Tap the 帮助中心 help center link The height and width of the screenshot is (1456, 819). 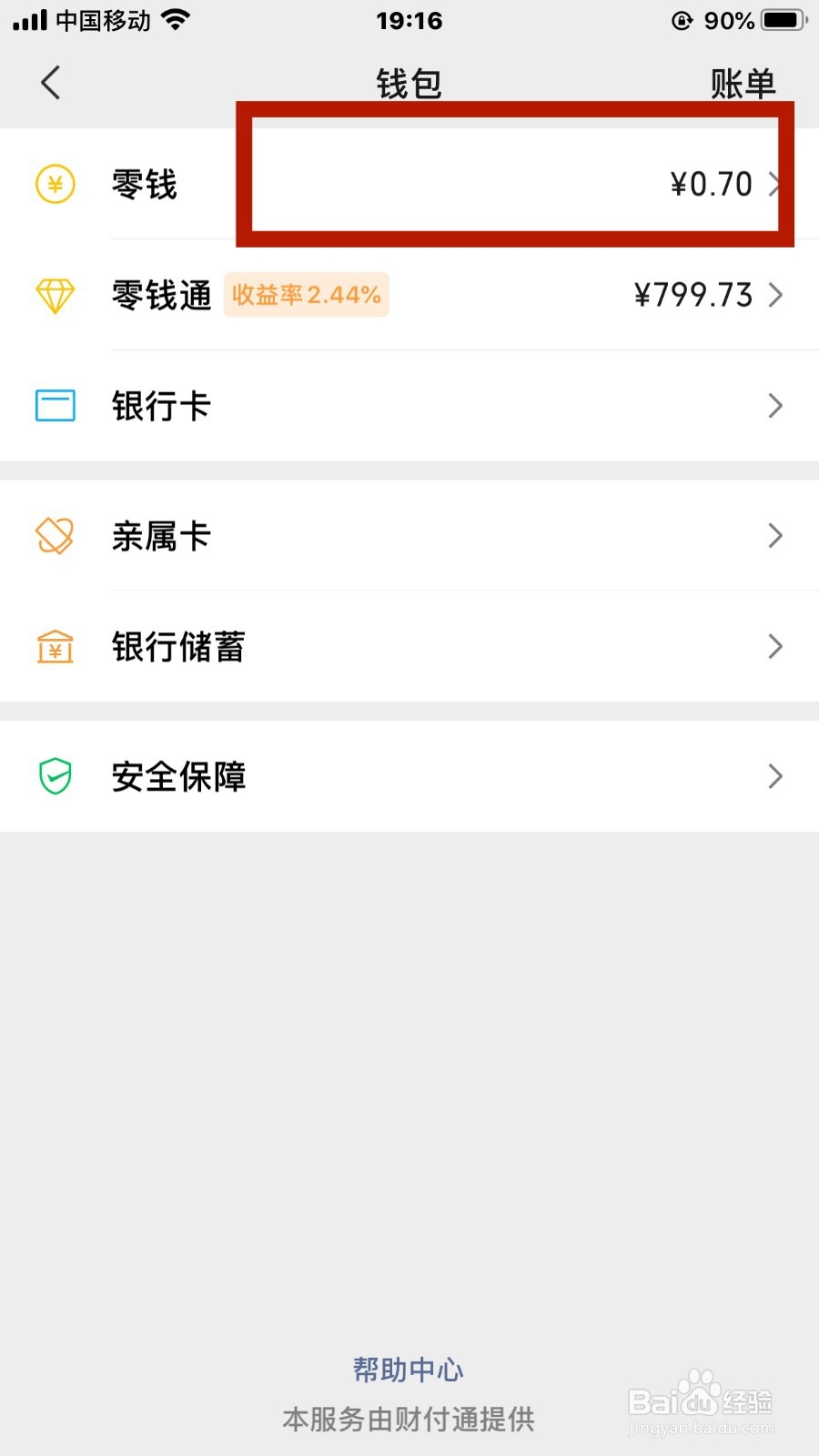click(409, 1370)
